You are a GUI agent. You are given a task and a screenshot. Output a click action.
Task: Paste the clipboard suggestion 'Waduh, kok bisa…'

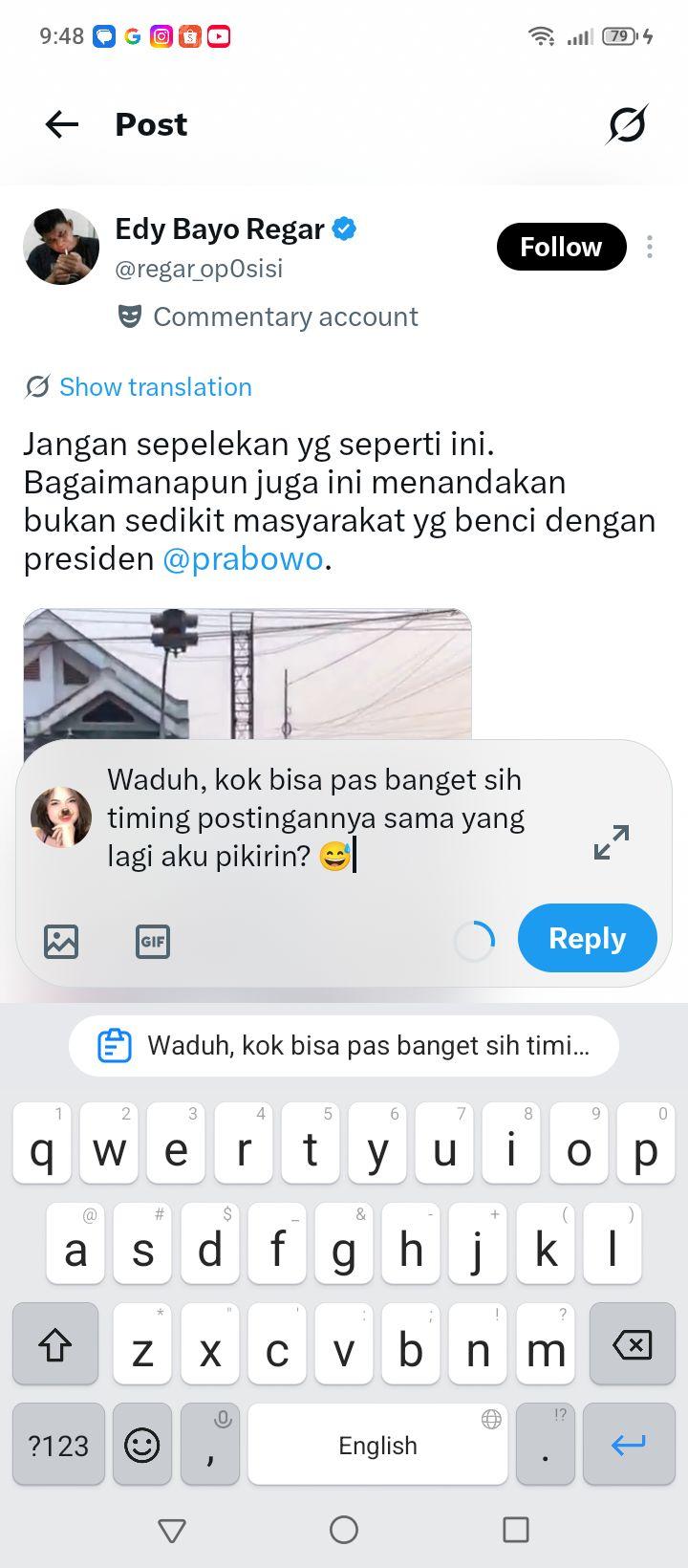pyautogui.click(x=344, y=1046)
